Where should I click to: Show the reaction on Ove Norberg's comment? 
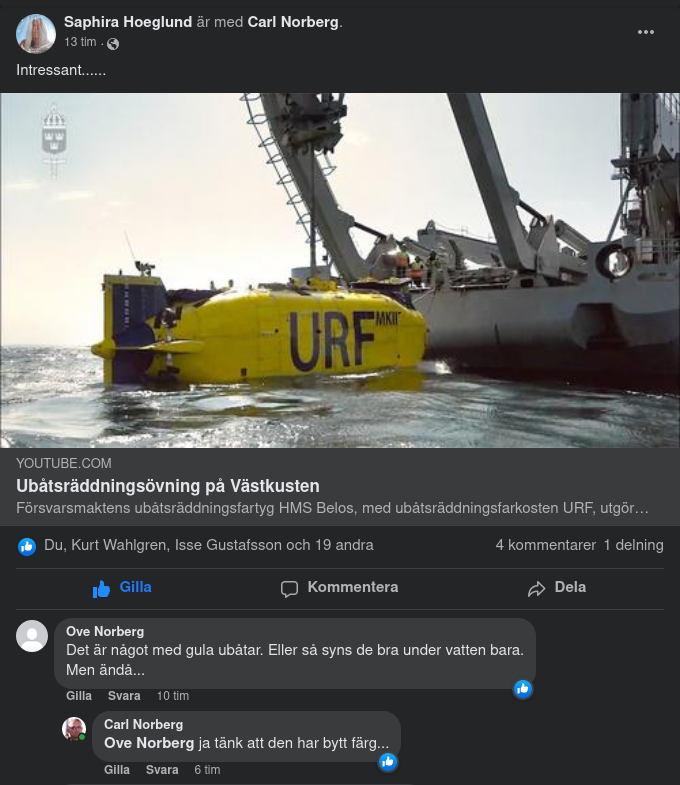pos(523,689)
